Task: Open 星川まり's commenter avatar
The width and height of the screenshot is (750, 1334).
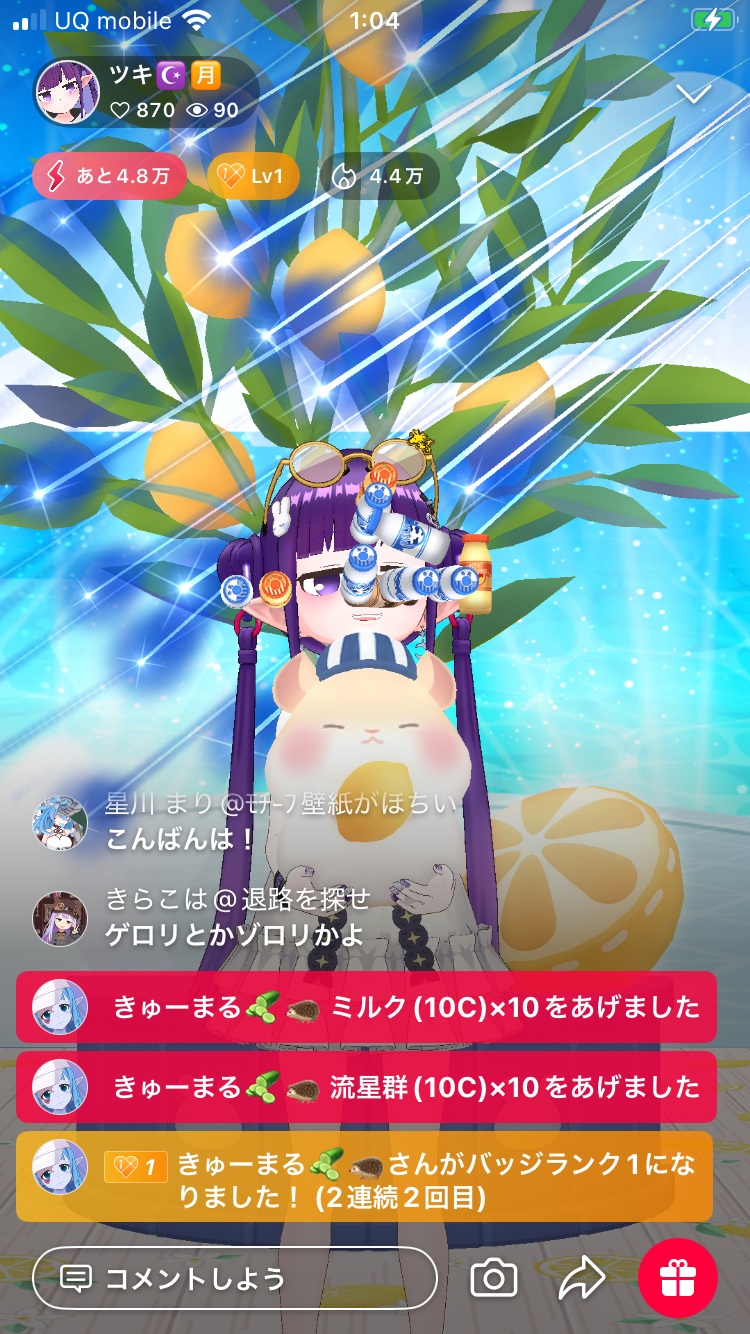Action: click(59, 821)
